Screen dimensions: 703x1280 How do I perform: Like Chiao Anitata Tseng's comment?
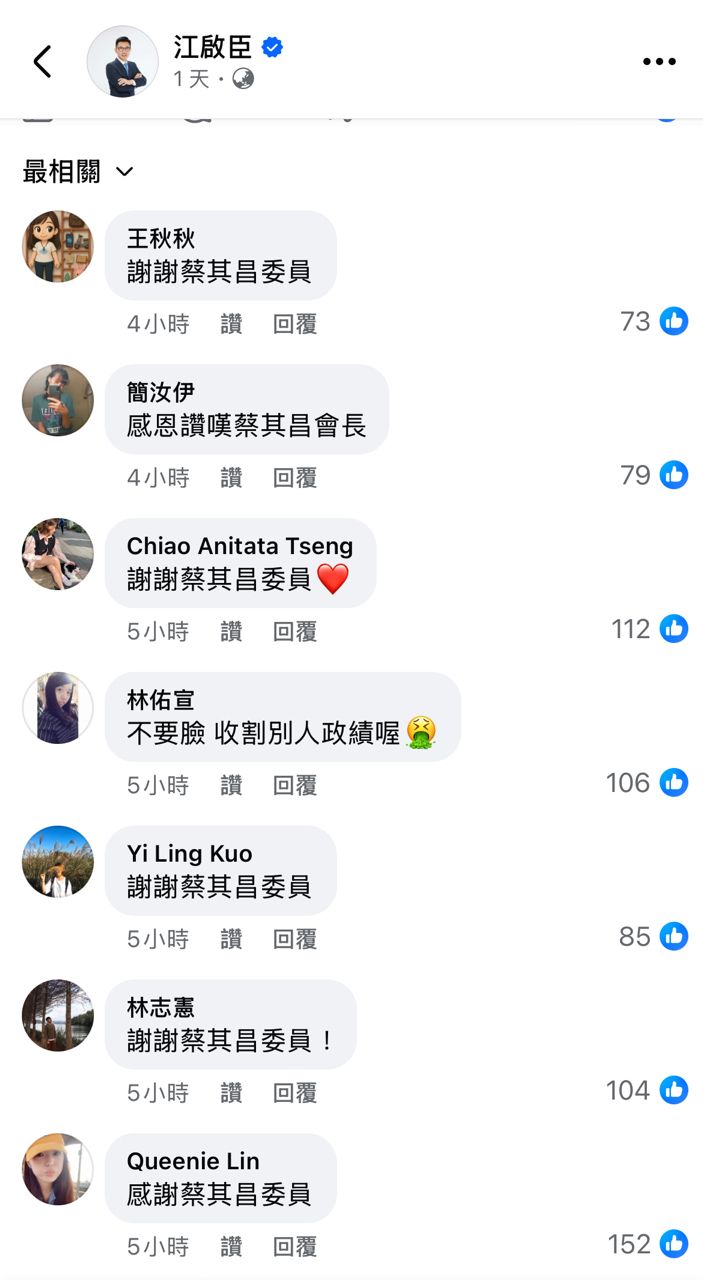point(231,631)
